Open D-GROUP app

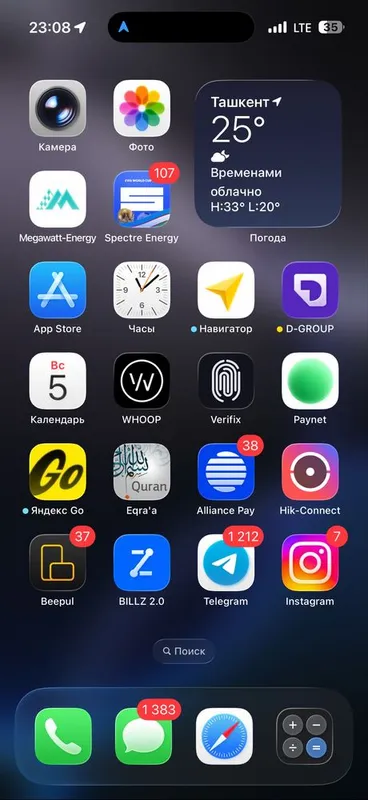pyautogui.click(x=310, y=290)
